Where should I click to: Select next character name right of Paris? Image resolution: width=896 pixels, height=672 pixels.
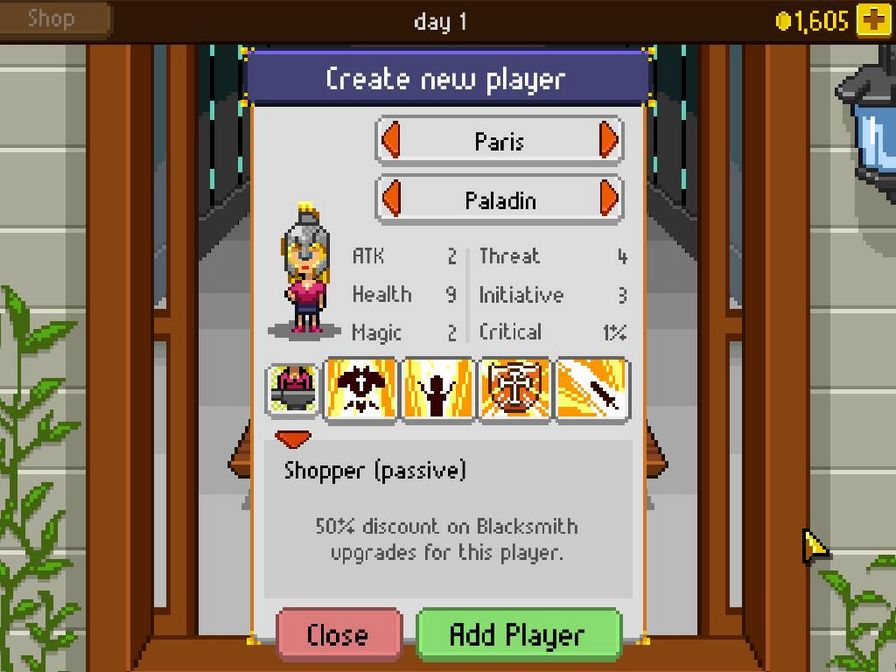pyautogui.click(x=609, y=141)
